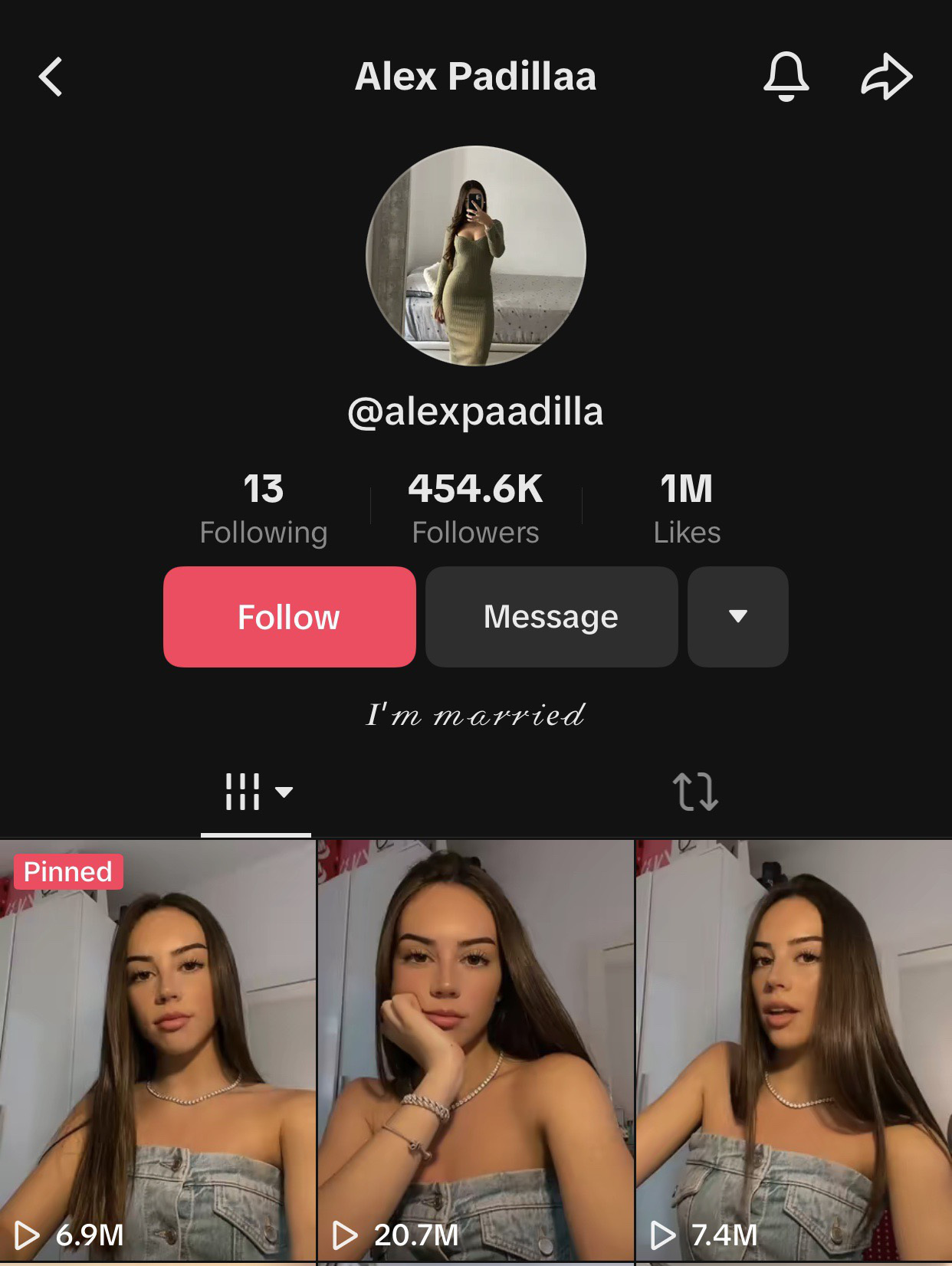Open the video with 7.4M views
The height and width of the screenshot is (1266, 952).
[x=794, y=1050]
